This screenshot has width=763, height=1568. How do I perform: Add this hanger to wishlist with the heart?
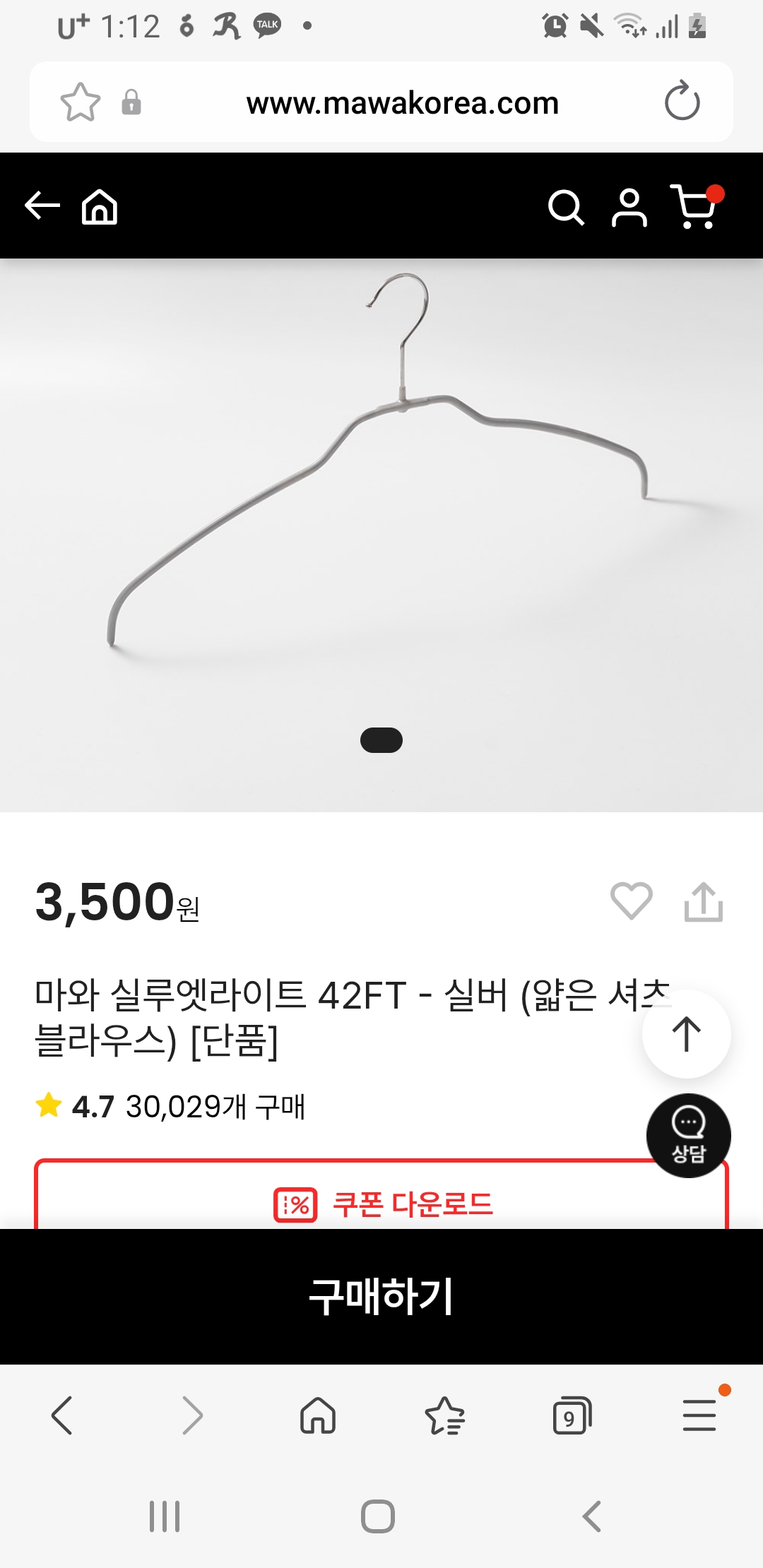pos(631,901)
